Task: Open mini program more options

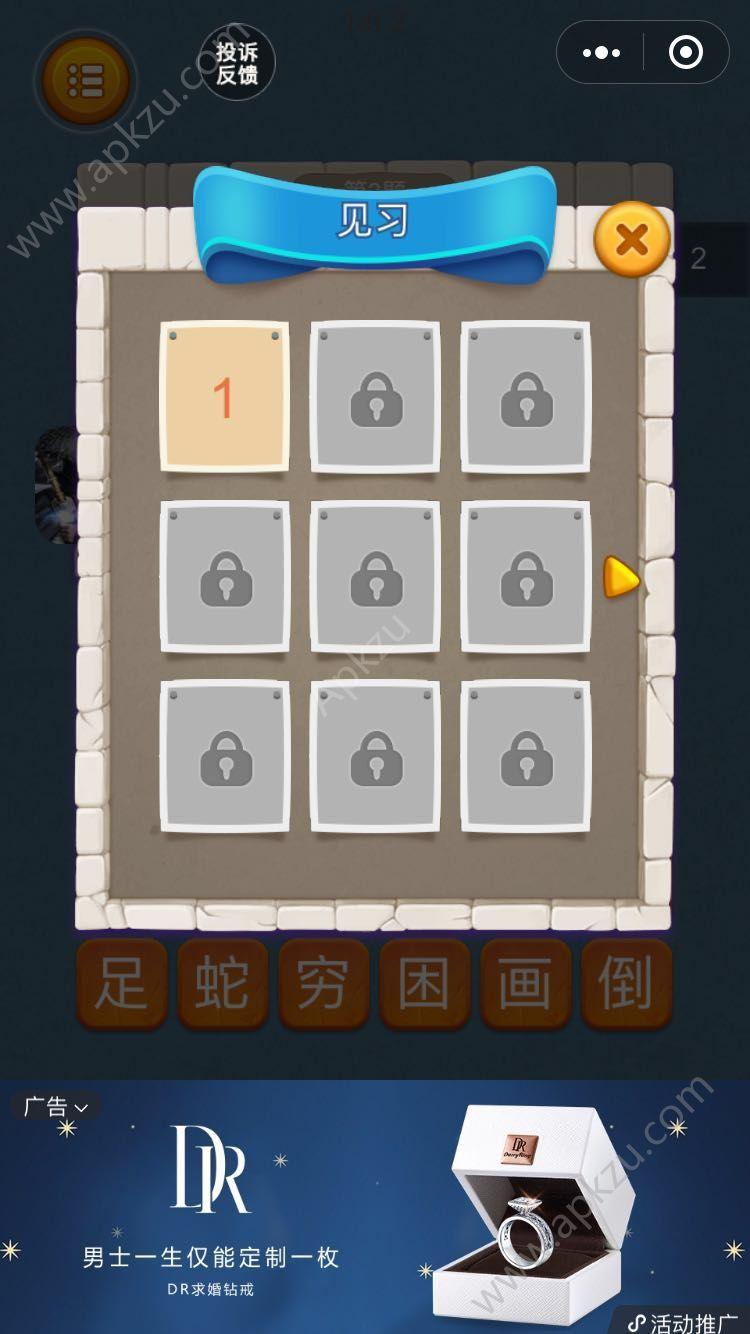Action: [x=601, y=53]
